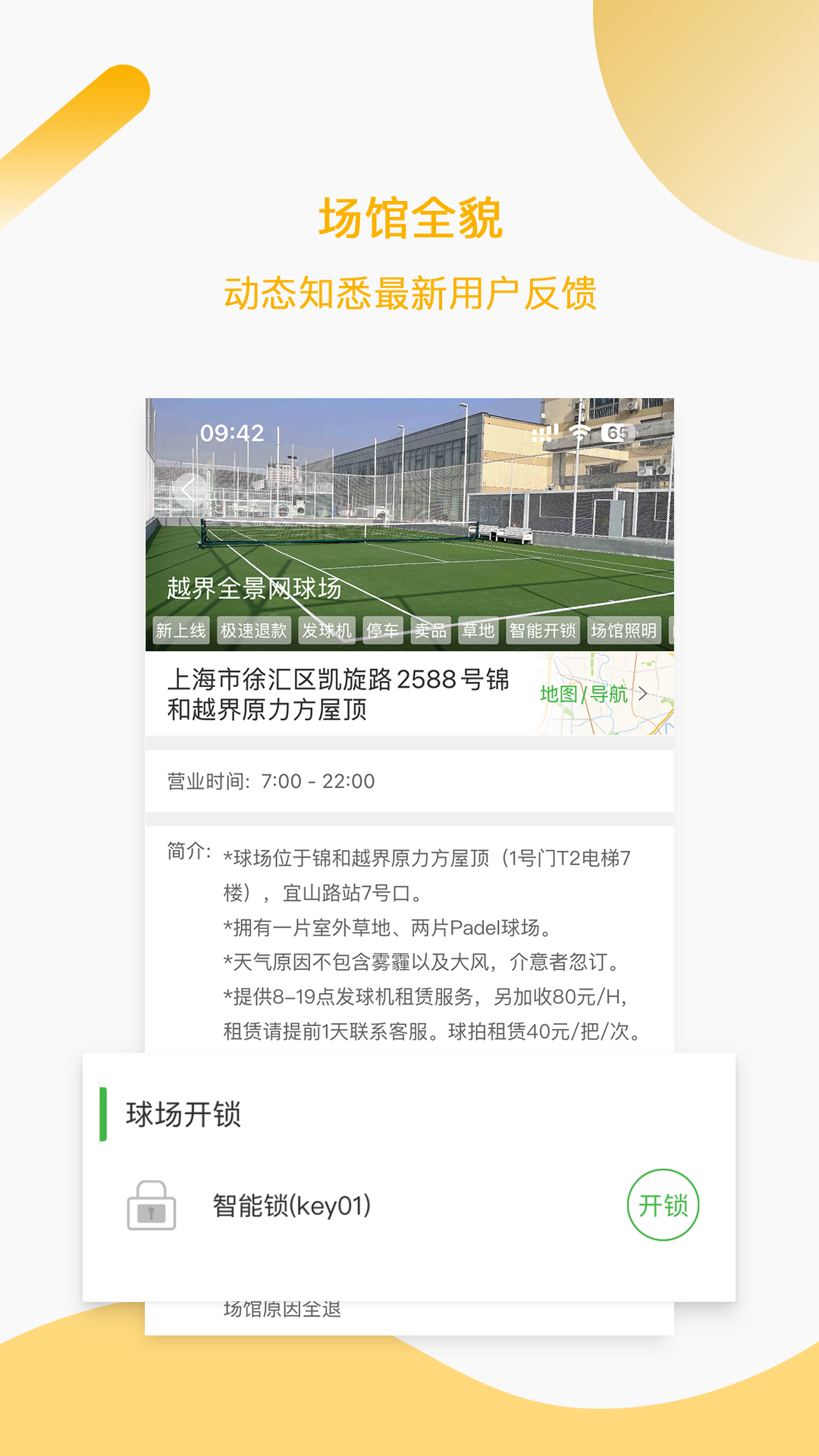Select the 场馆照明 (venue lighting) tag
The height and width of the screenshot is (1456, 819).
coord(623,629)
